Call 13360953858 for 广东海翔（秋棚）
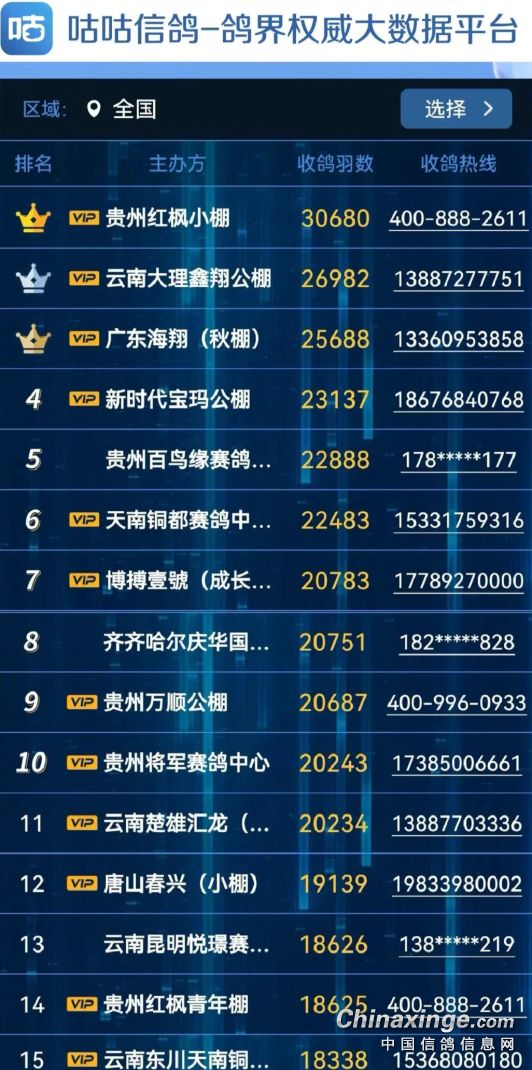Viewport: 532px width, 1070px height. click(458, 339)
